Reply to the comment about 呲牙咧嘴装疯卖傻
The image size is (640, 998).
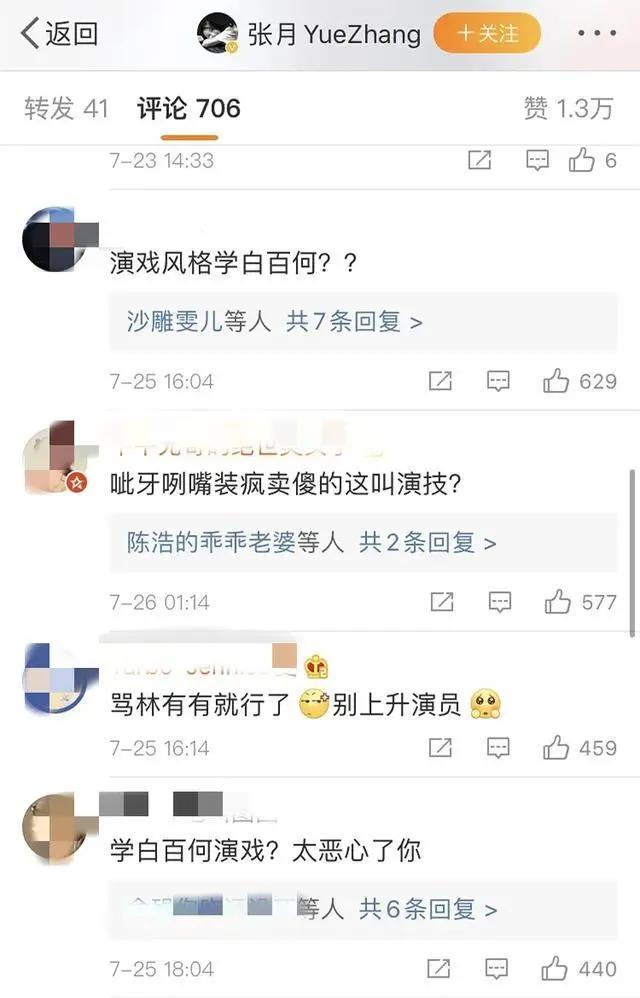(498, 602)
